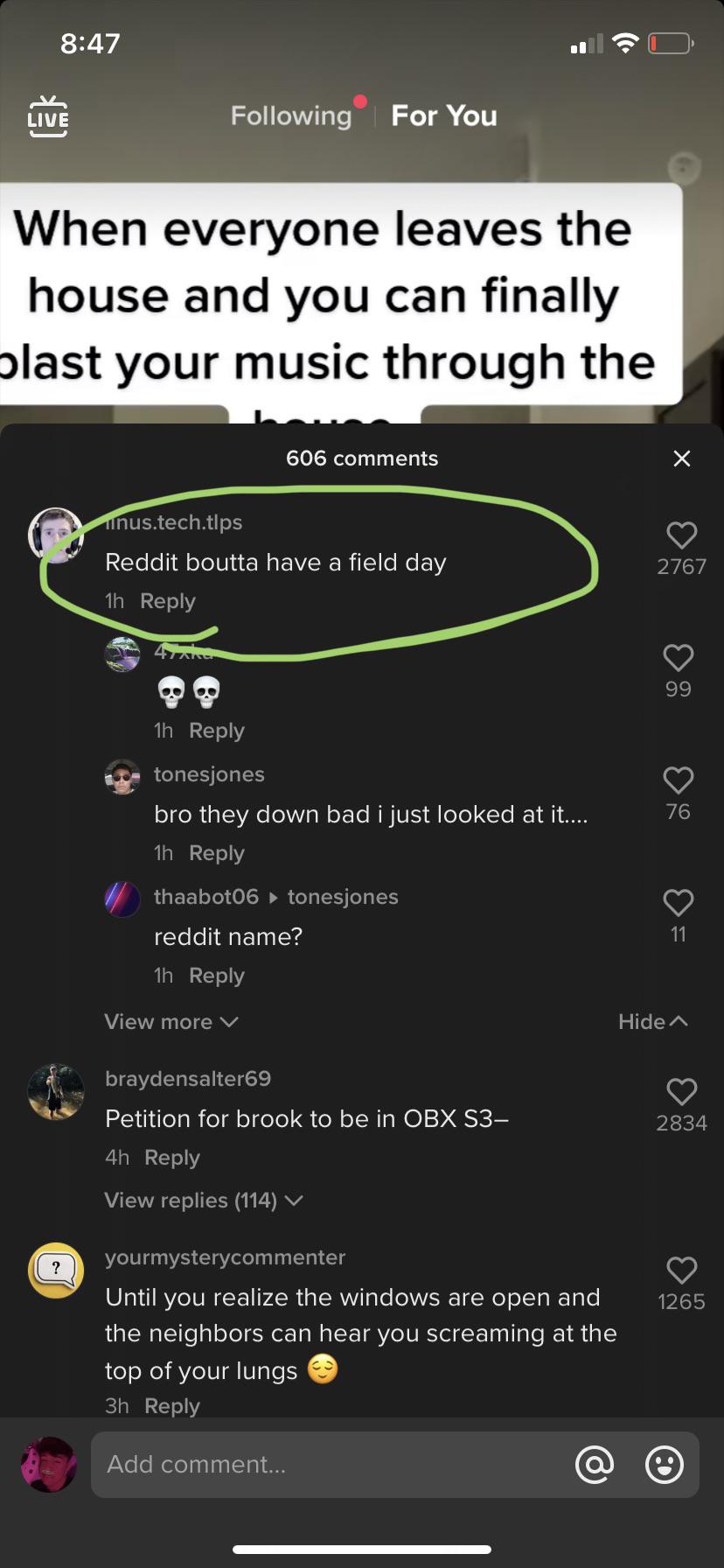
Task: Like the skull emoji reply
Action: click(679, 658)
